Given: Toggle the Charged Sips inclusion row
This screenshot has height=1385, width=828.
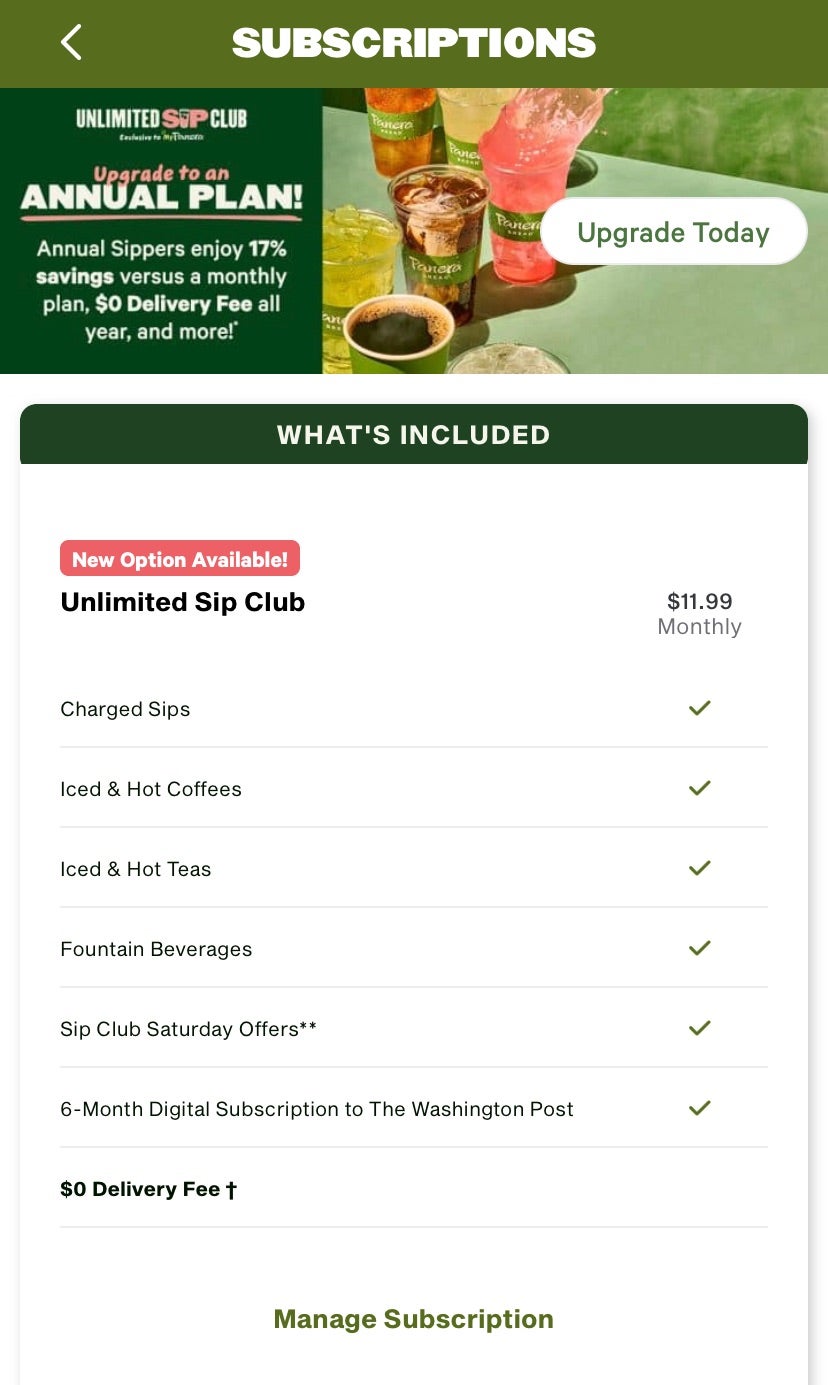Looking at the screenshot, I should pos(414,708).
